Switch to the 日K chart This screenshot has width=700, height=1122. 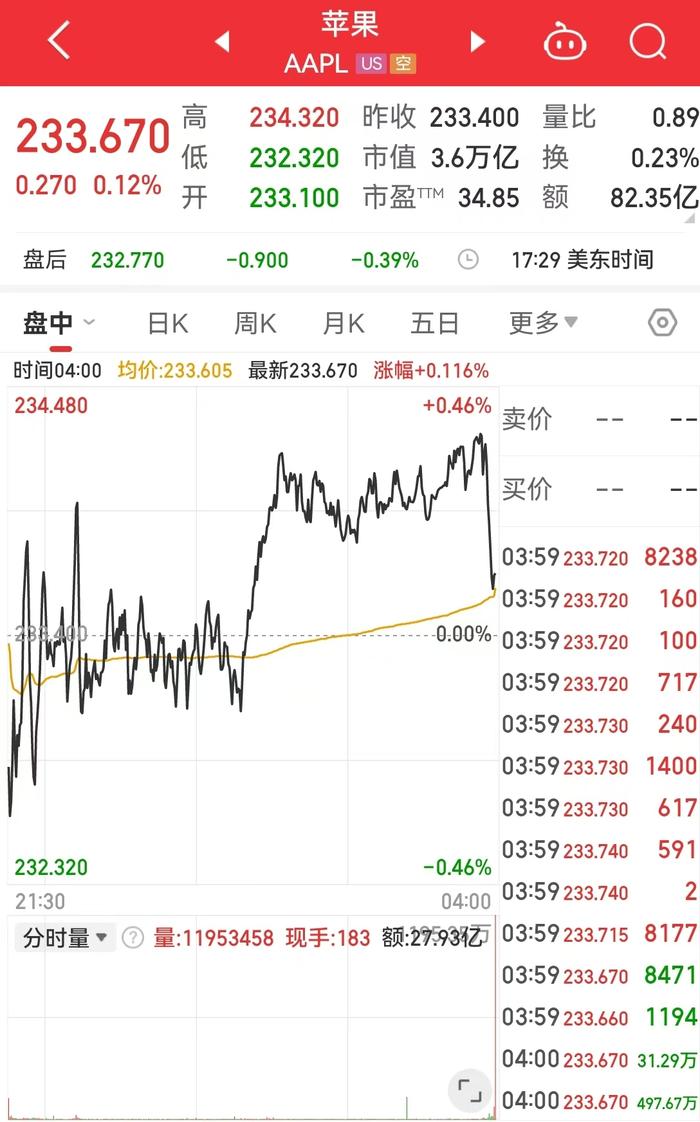167,323
